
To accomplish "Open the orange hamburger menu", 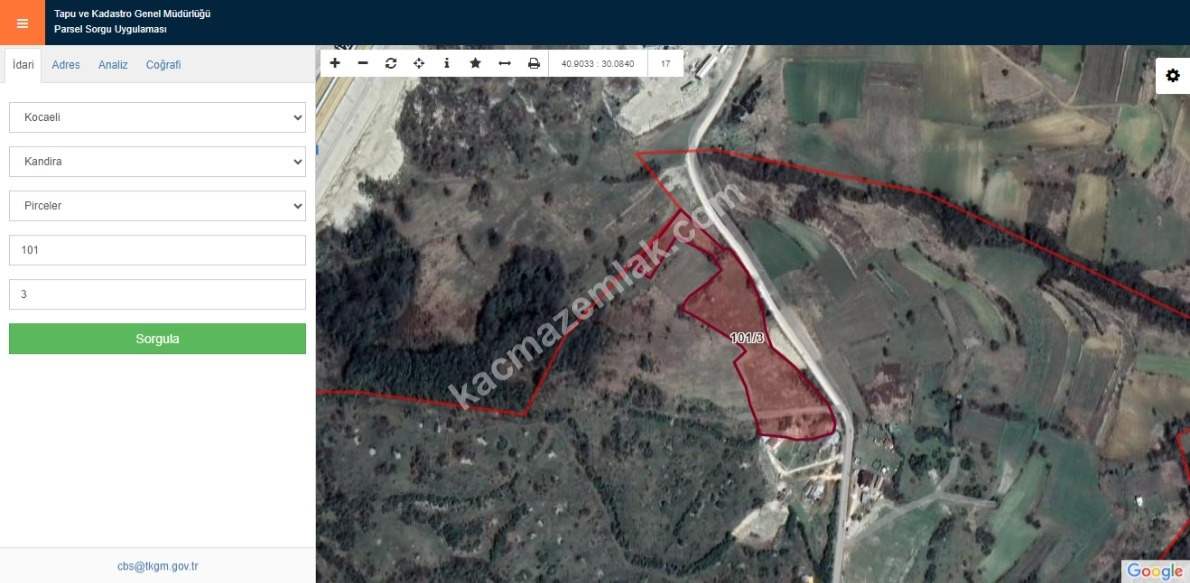I will point(22,22).
